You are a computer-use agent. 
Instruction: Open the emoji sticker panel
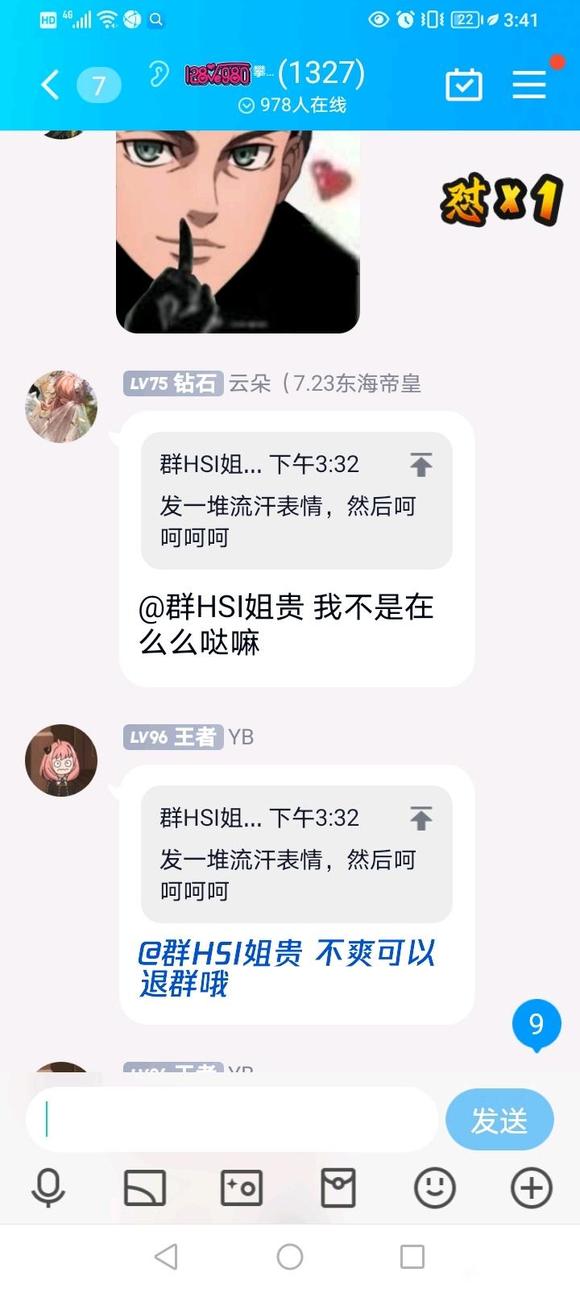pyautogui.click(x=435, y=1189)
